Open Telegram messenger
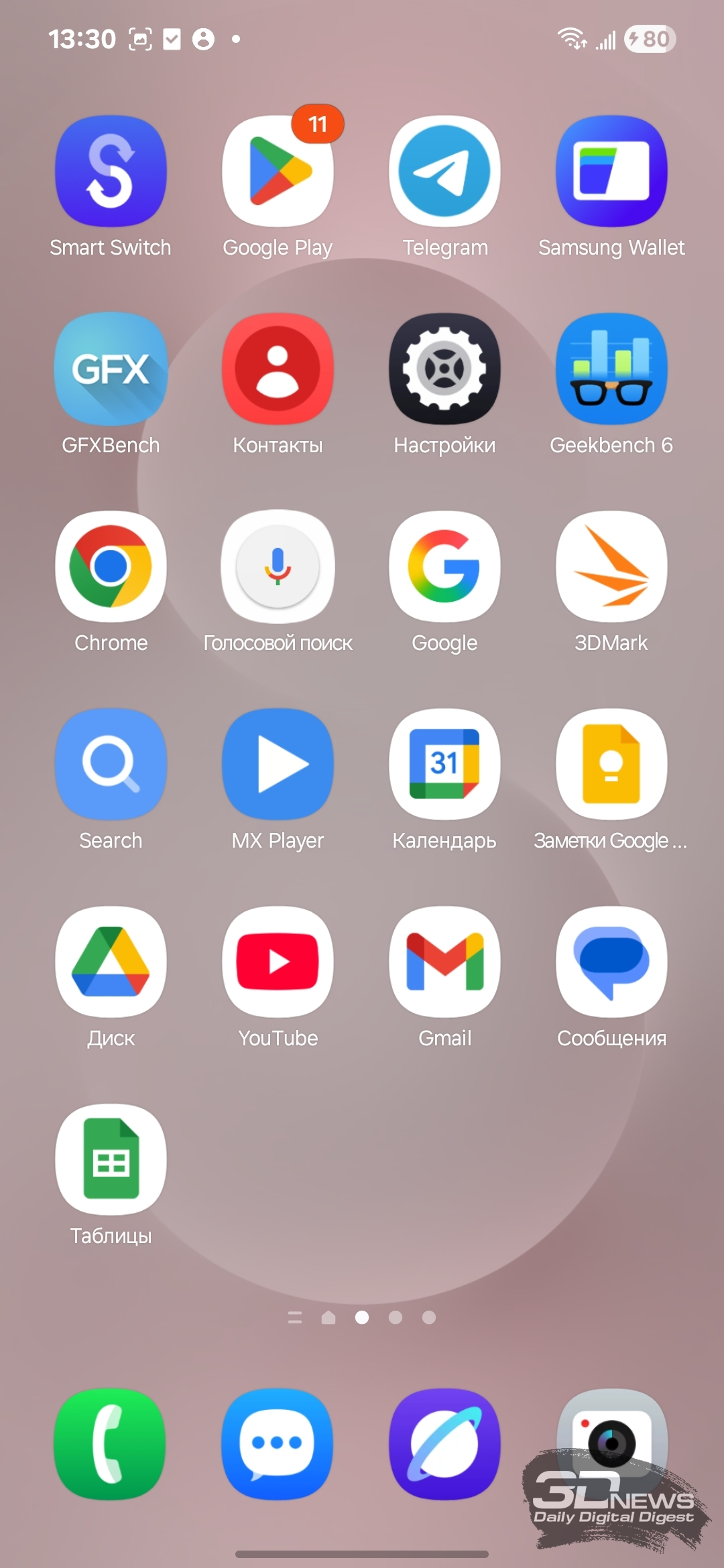 [x=444, y=172]
